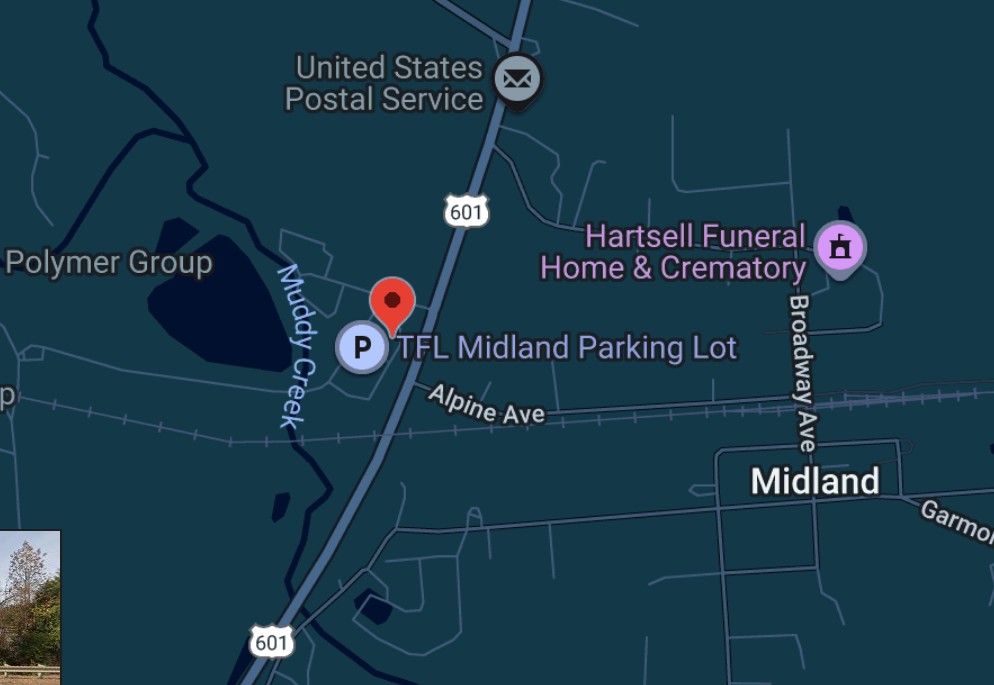The image size is (994, 685).
Task: Select the Polymer Group place label
Action: (x=108, y=262)
